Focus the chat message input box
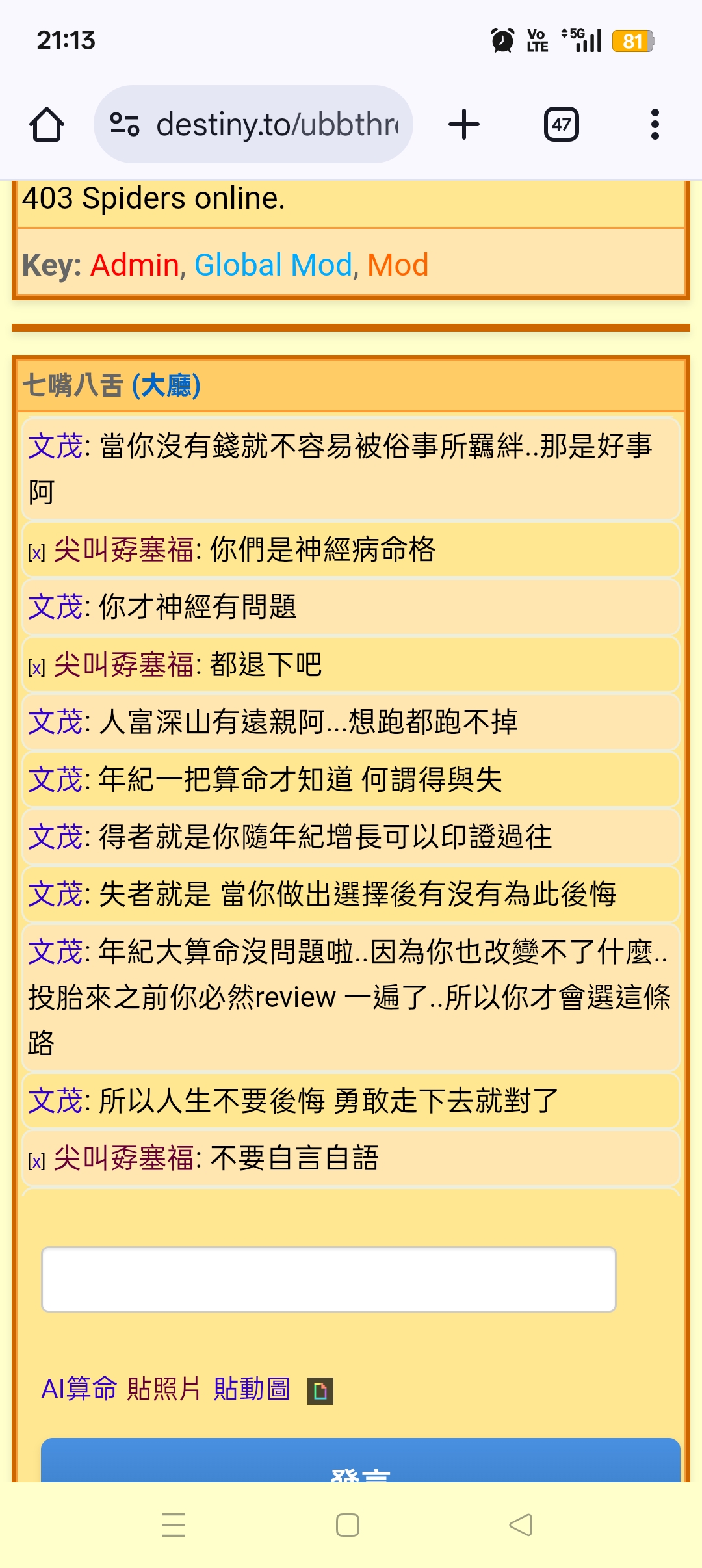 (x=328, y=1279)
